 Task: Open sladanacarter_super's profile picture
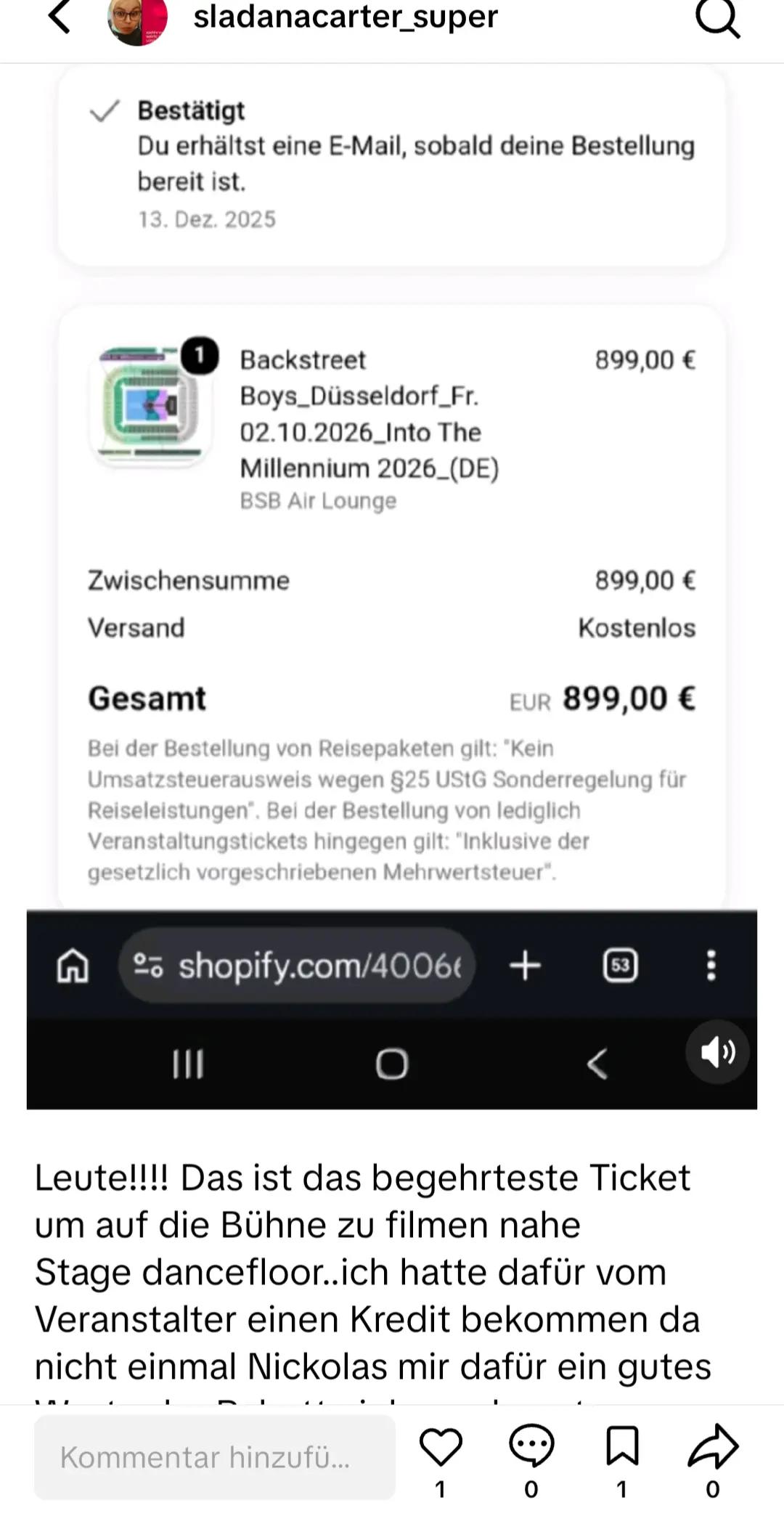coord(137,20)
